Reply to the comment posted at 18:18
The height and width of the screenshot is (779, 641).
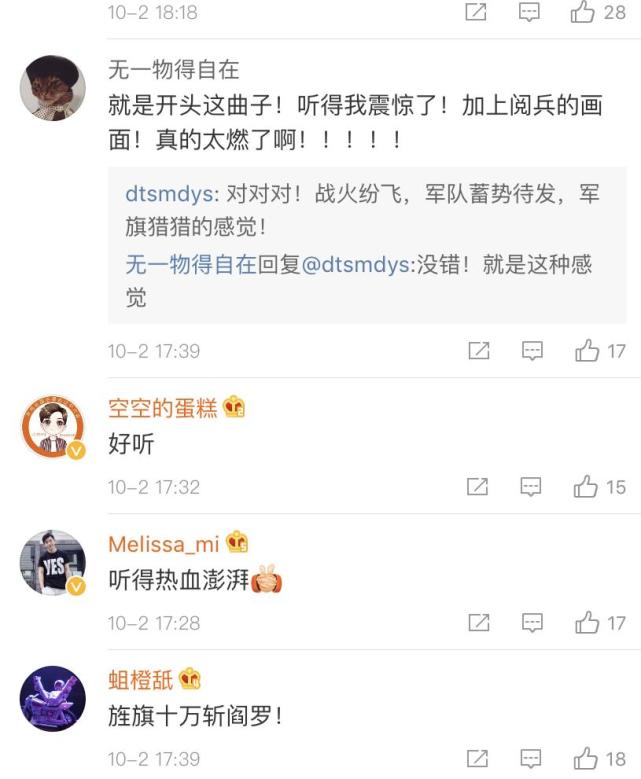[530, 13]
